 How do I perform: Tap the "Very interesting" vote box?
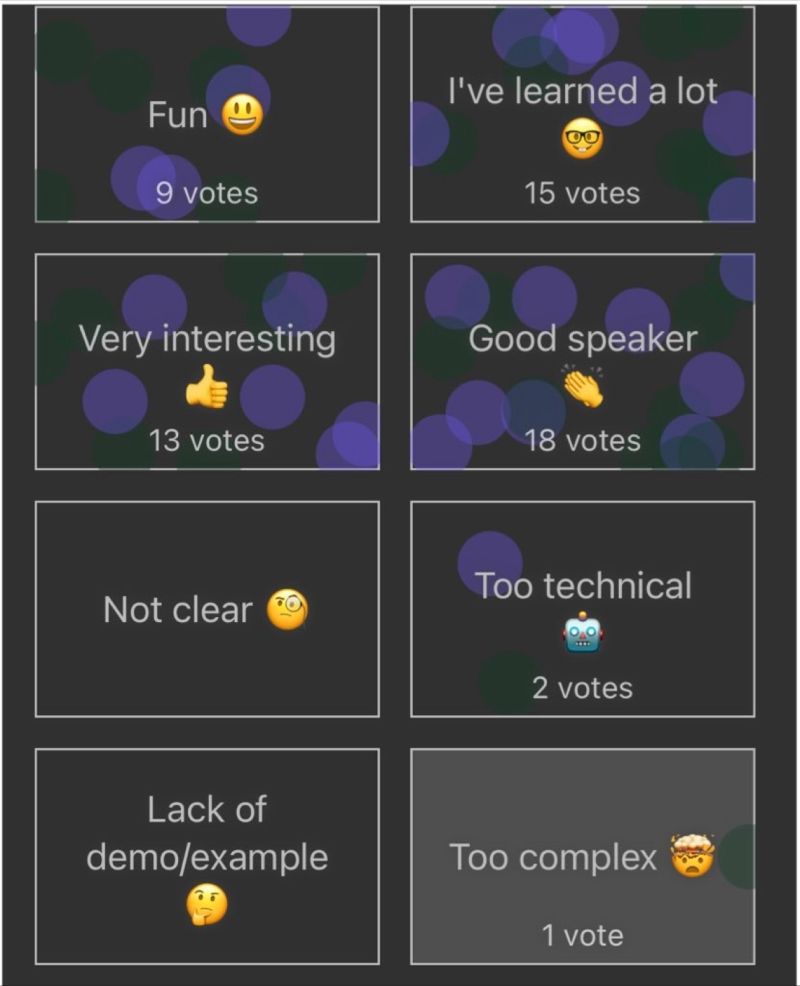(x=207, y=361)
